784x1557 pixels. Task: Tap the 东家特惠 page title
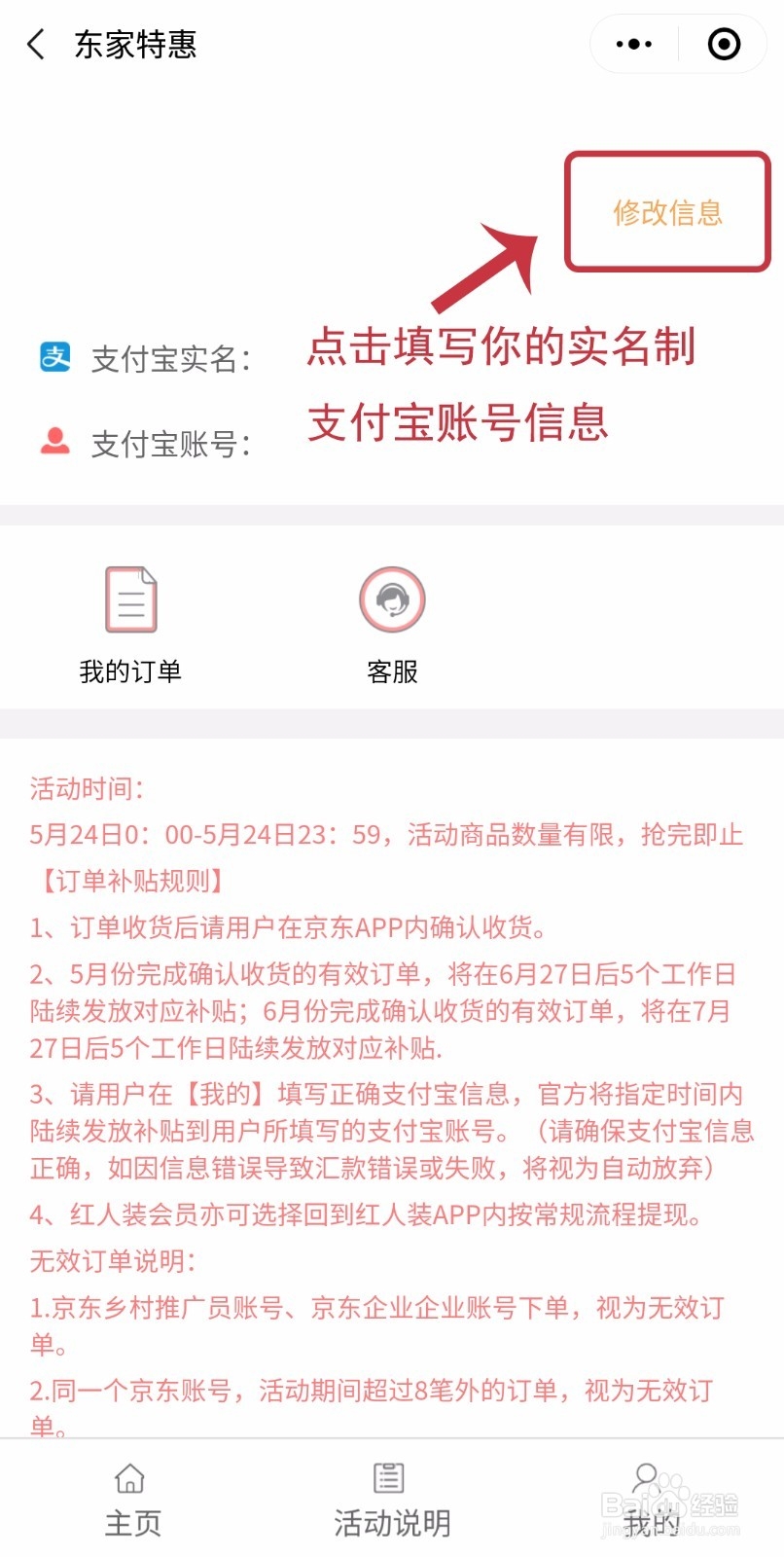coord(135,45)
